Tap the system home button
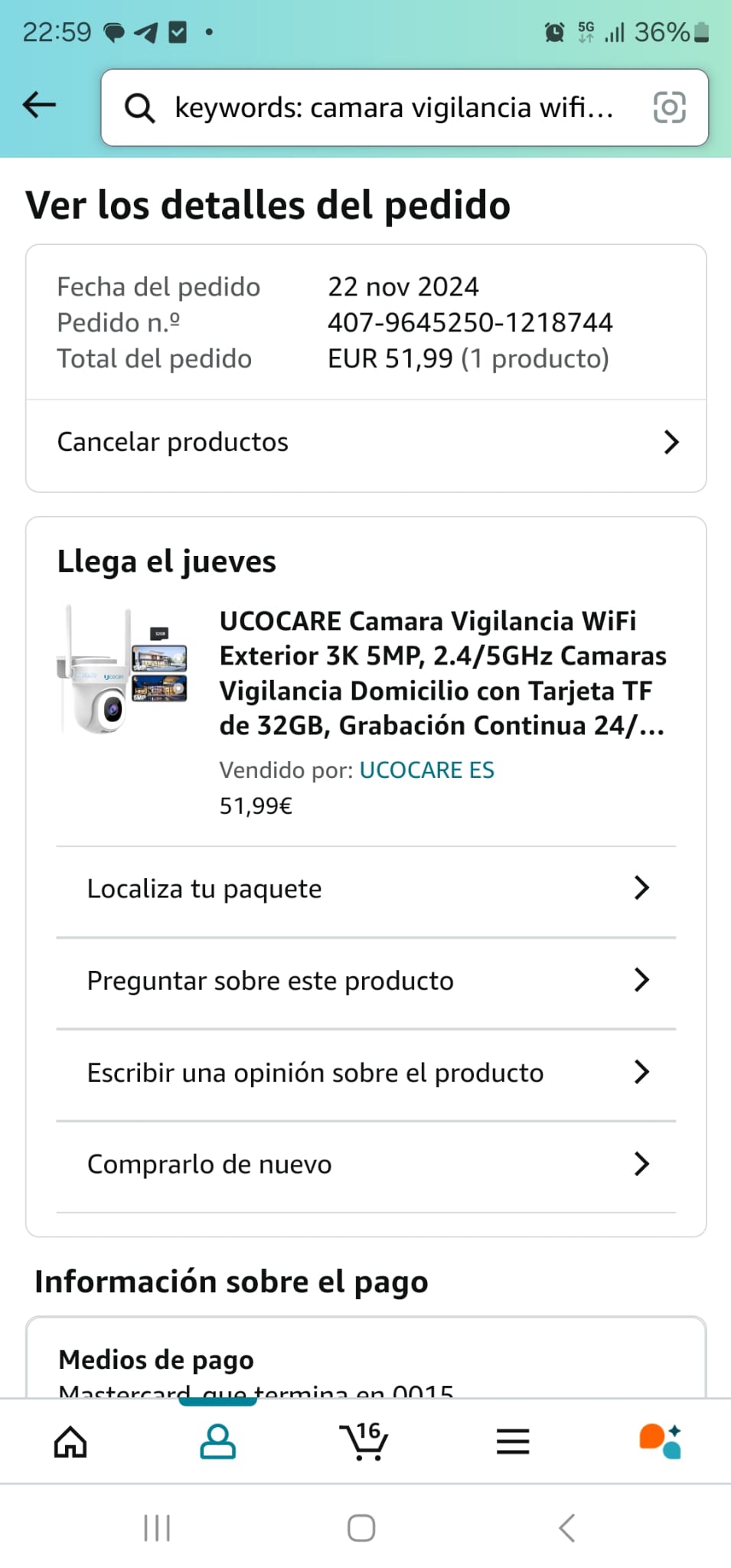This screenshot has height=1568, width=731. coord(361,1528)
